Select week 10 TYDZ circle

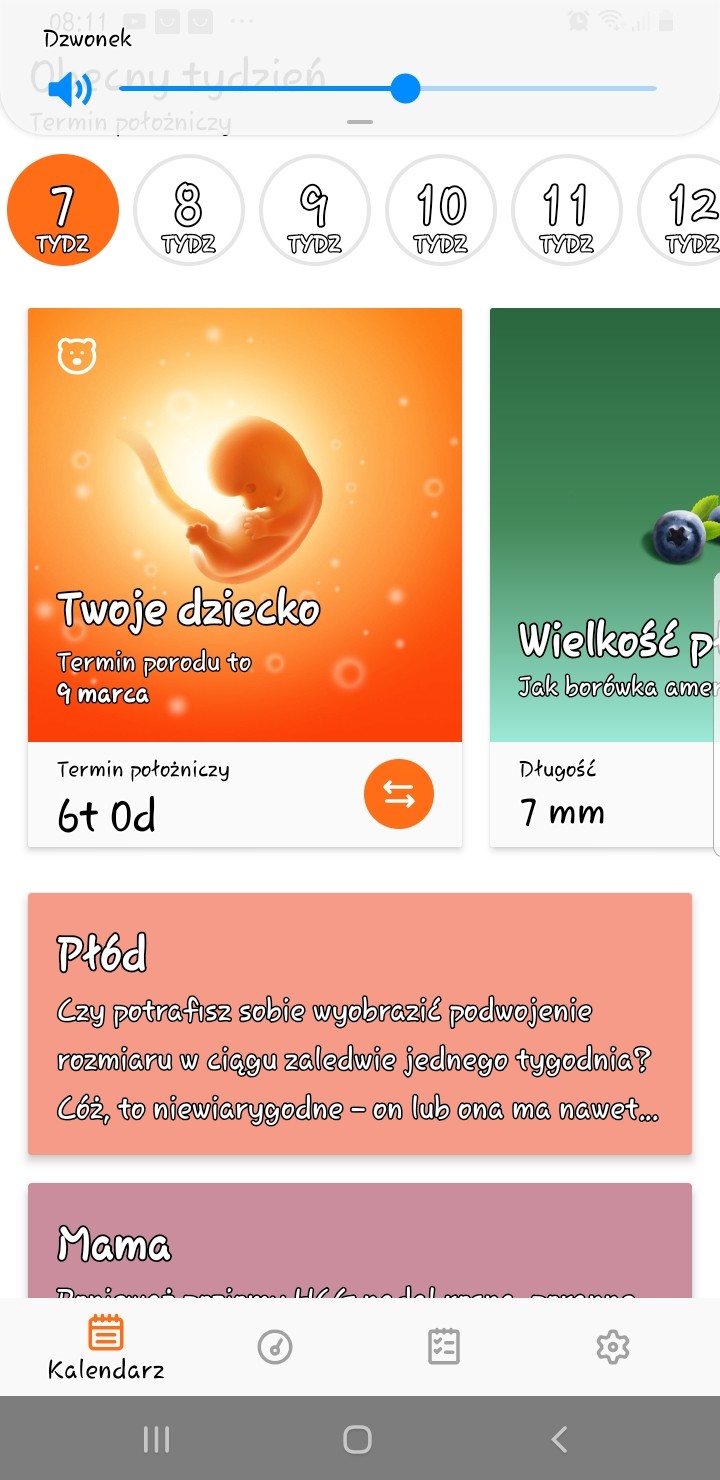pos(441,211)
